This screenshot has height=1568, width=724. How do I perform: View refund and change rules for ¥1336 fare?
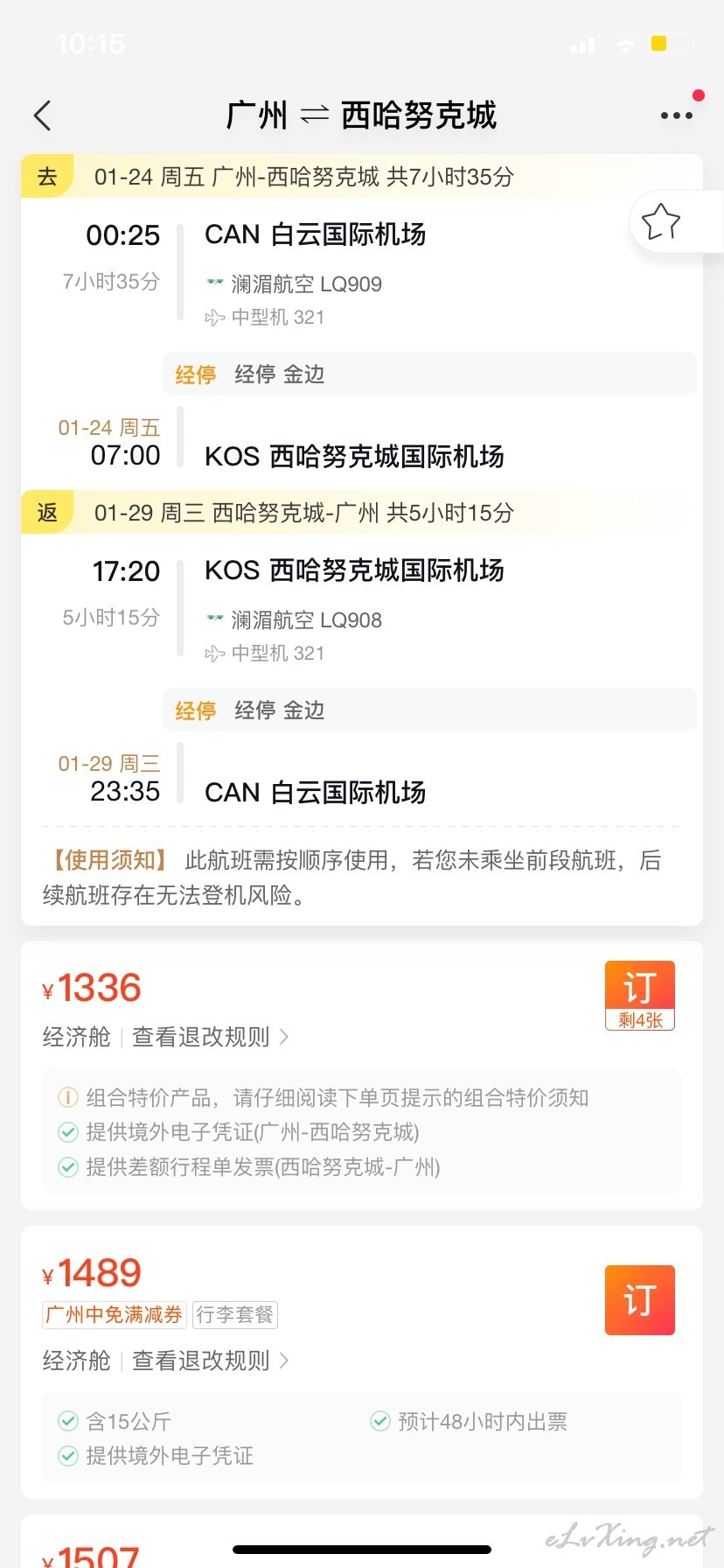211,1037
